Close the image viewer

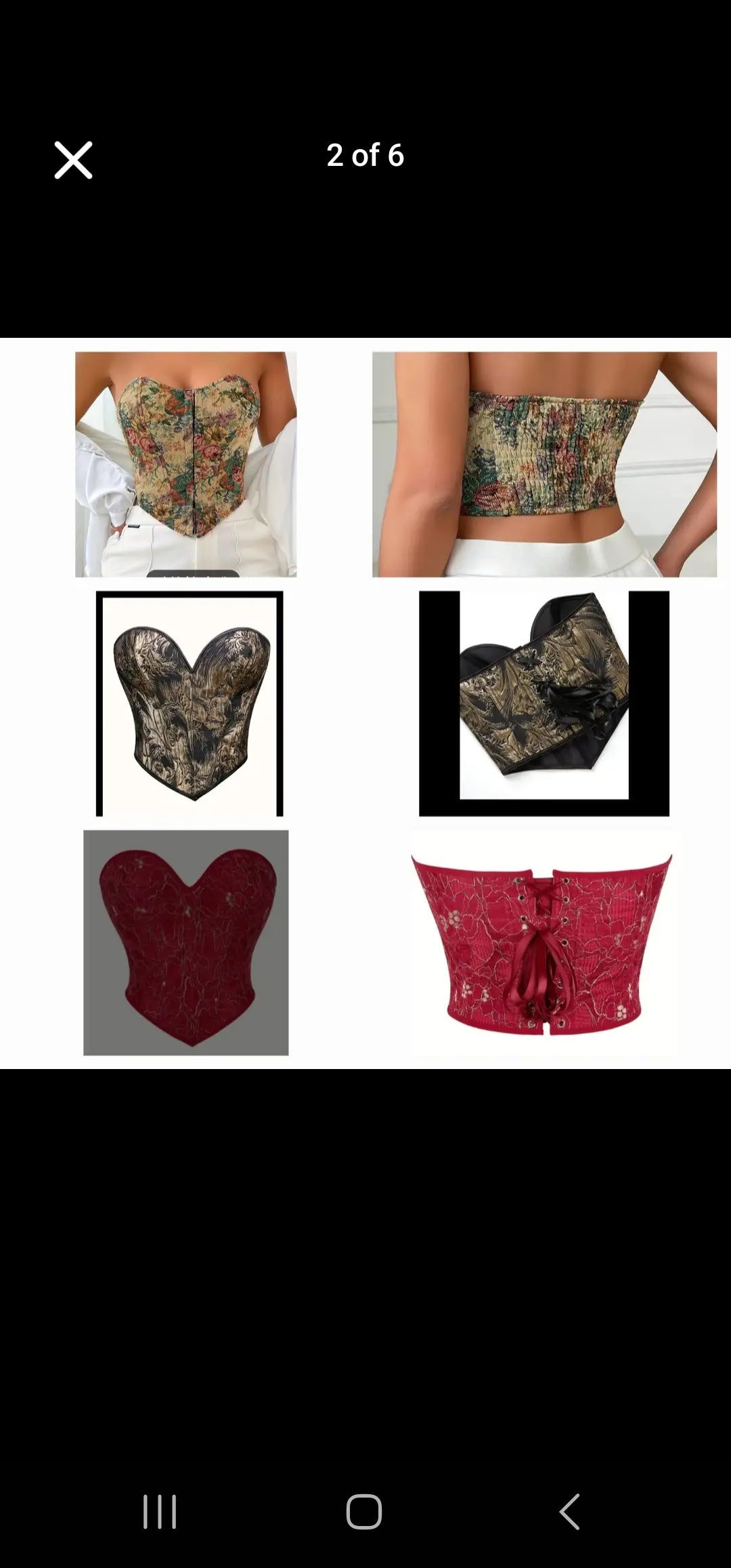[73, 160]
